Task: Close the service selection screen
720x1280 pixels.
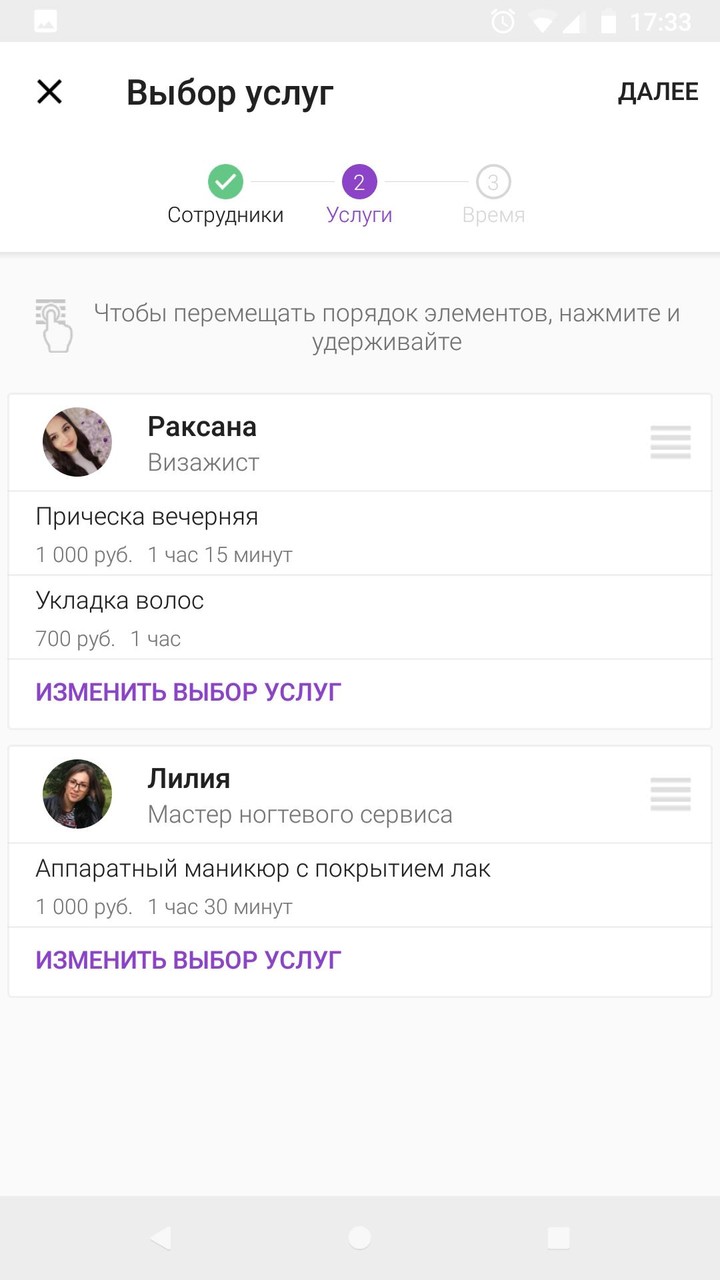Action: [49, 92]
